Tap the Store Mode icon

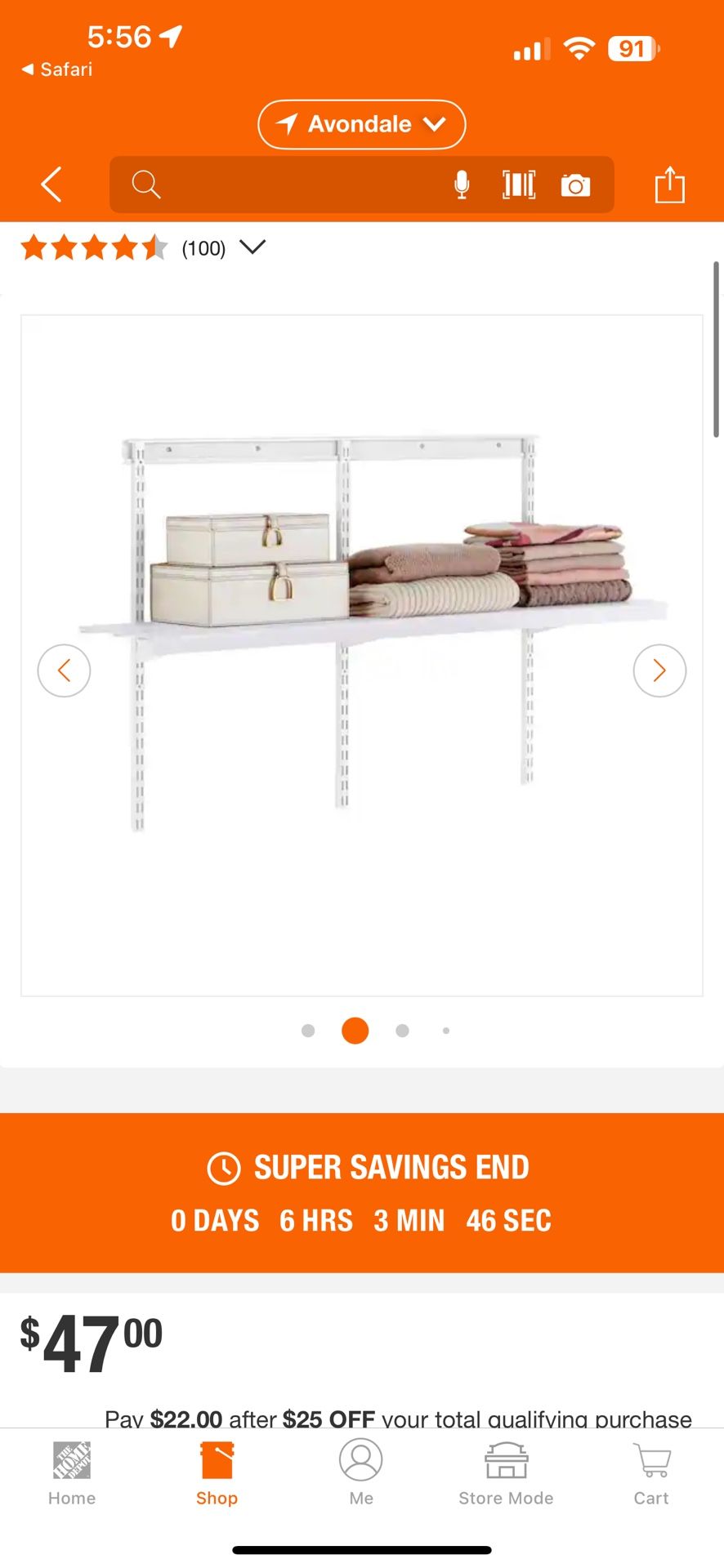point(505,1470)
